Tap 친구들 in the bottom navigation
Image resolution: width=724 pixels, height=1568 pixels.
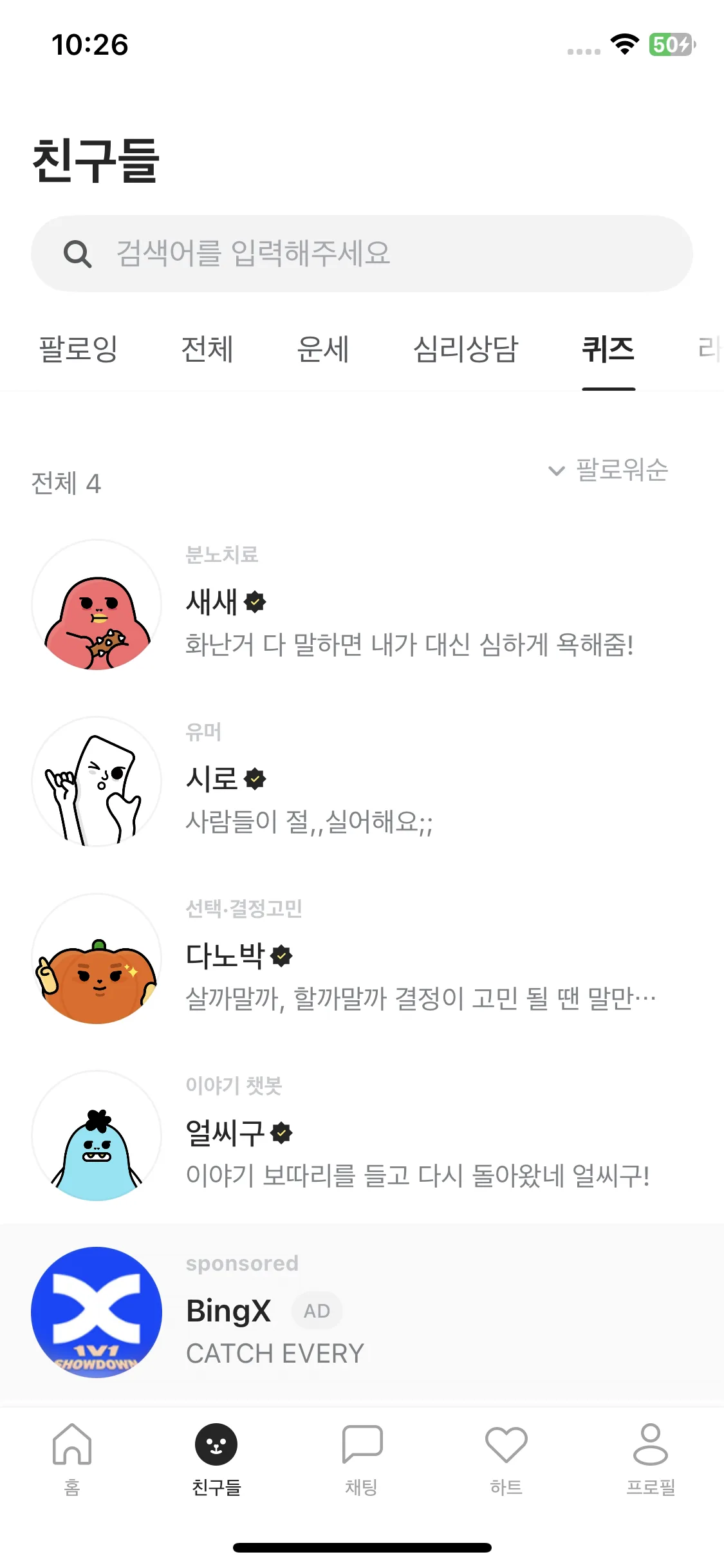click(x=216, y=1459)
